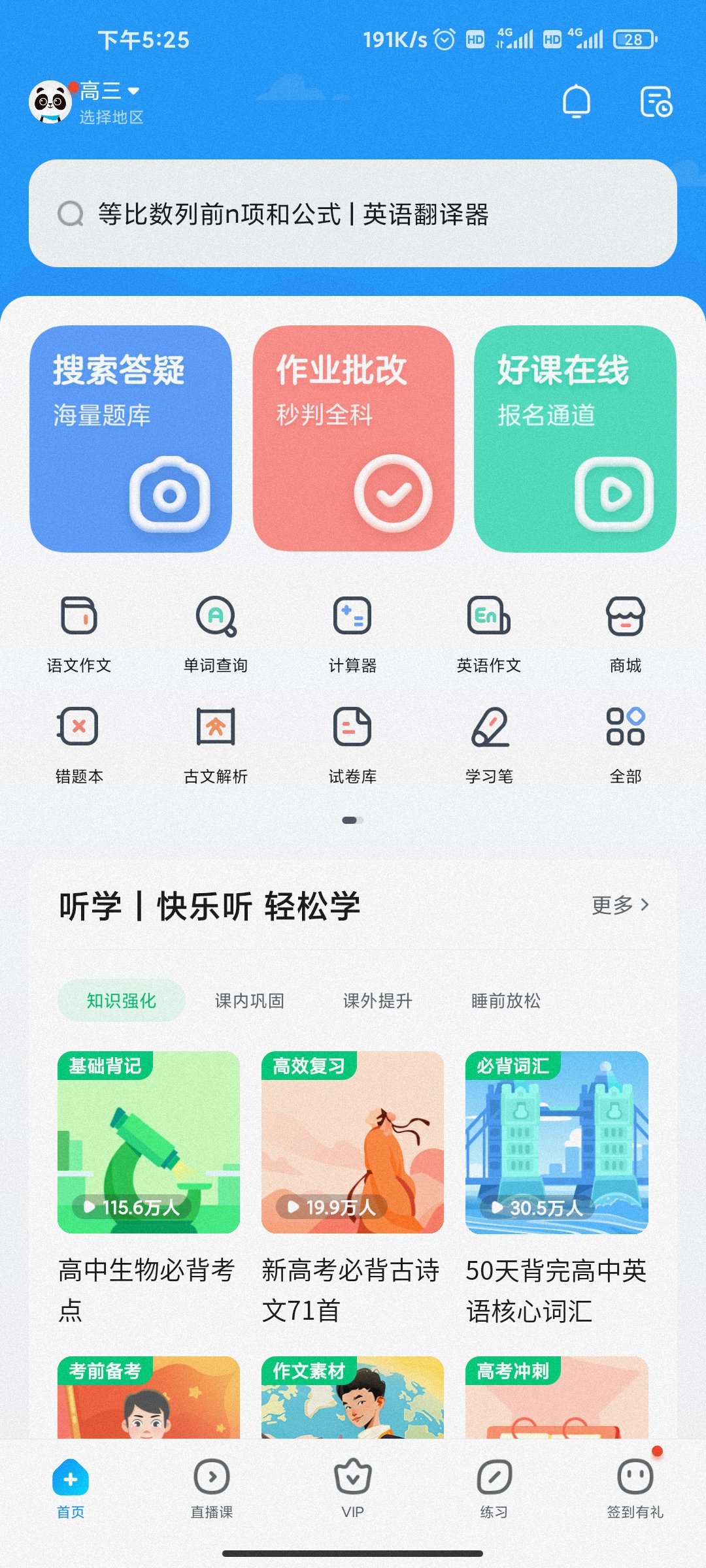Open 好课在线 course card
Screen dimensions: 706x1568
575,439
